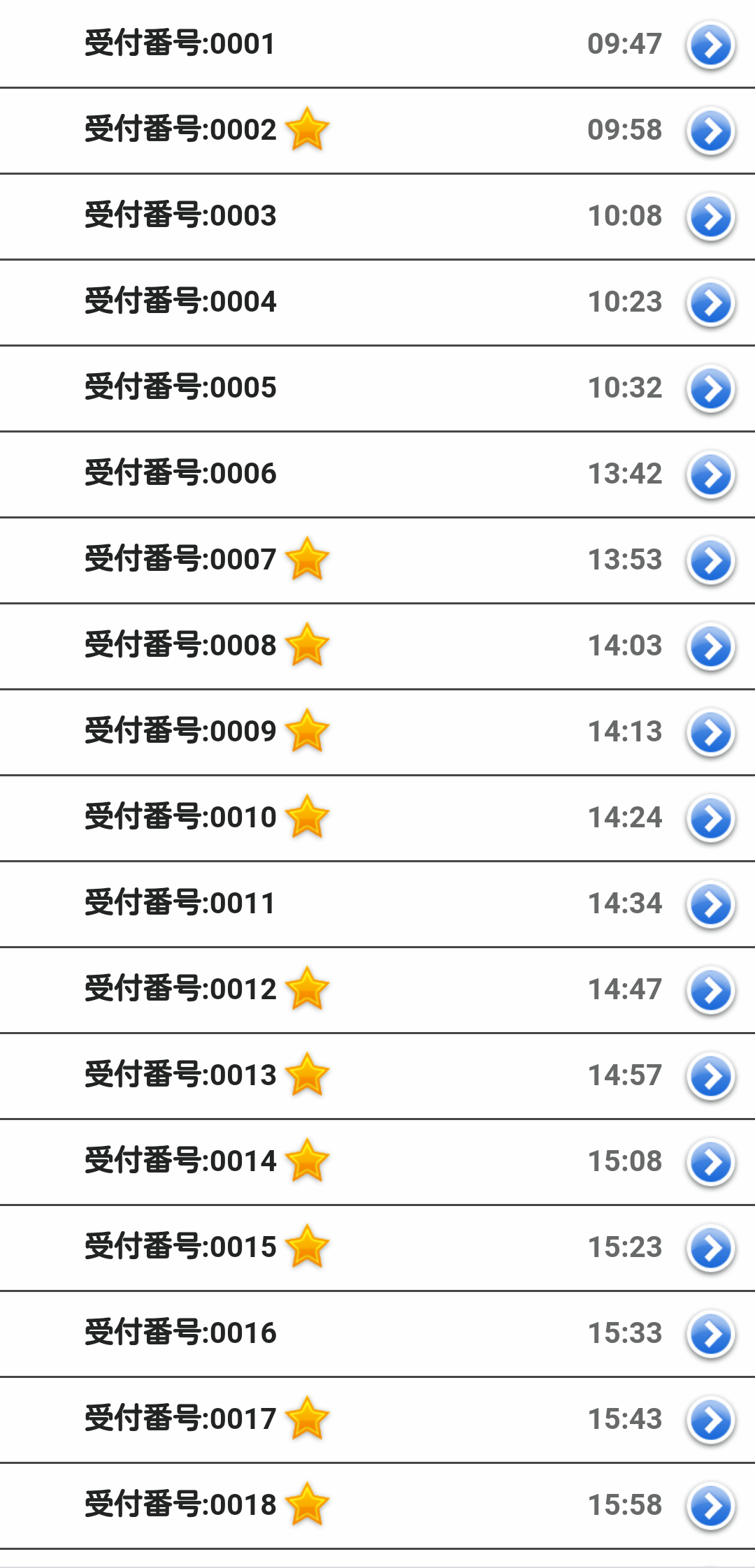
Task: Open entry 受付番号:0010 at 14:24
Action: tap(377, 818)
